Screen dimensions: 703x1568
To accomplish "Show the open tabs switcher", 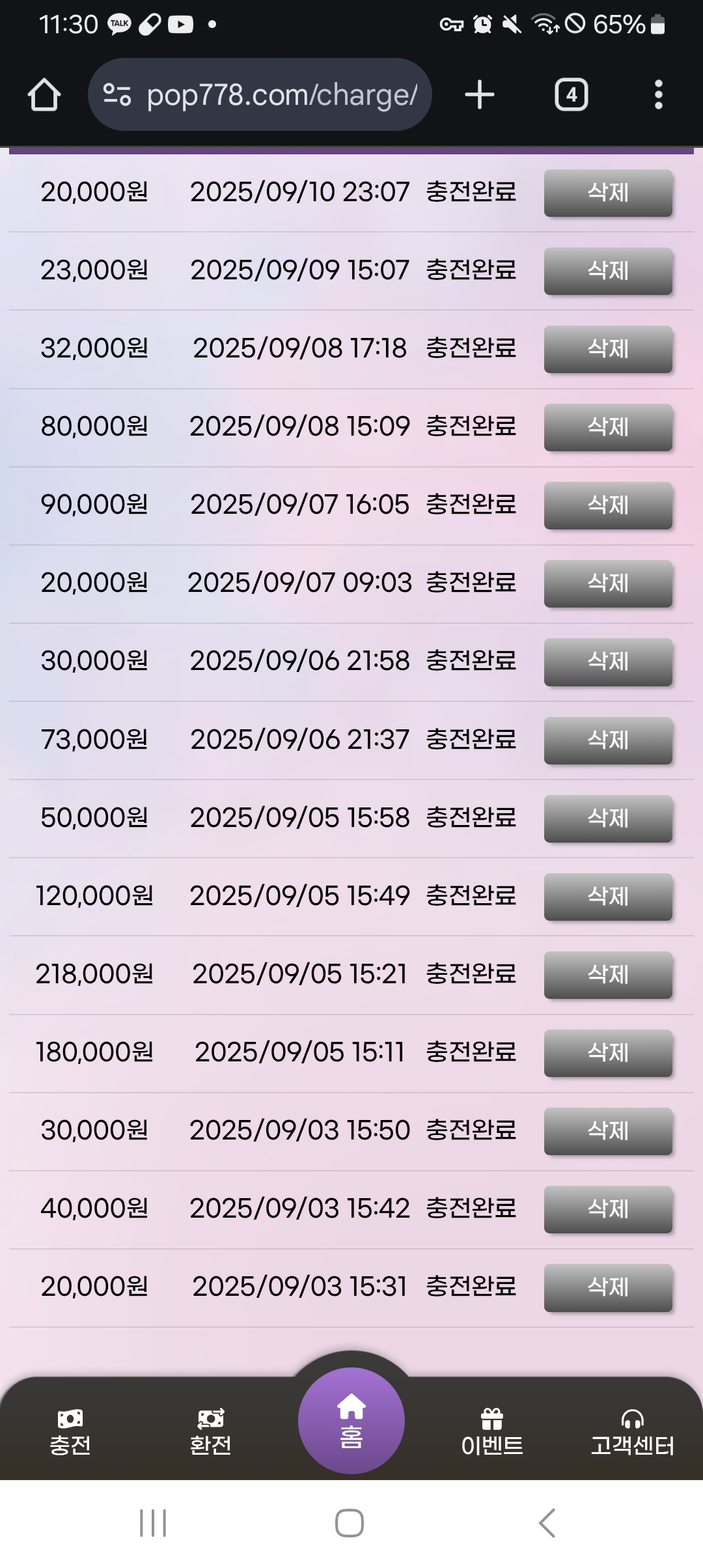I will tap(571, 95).
